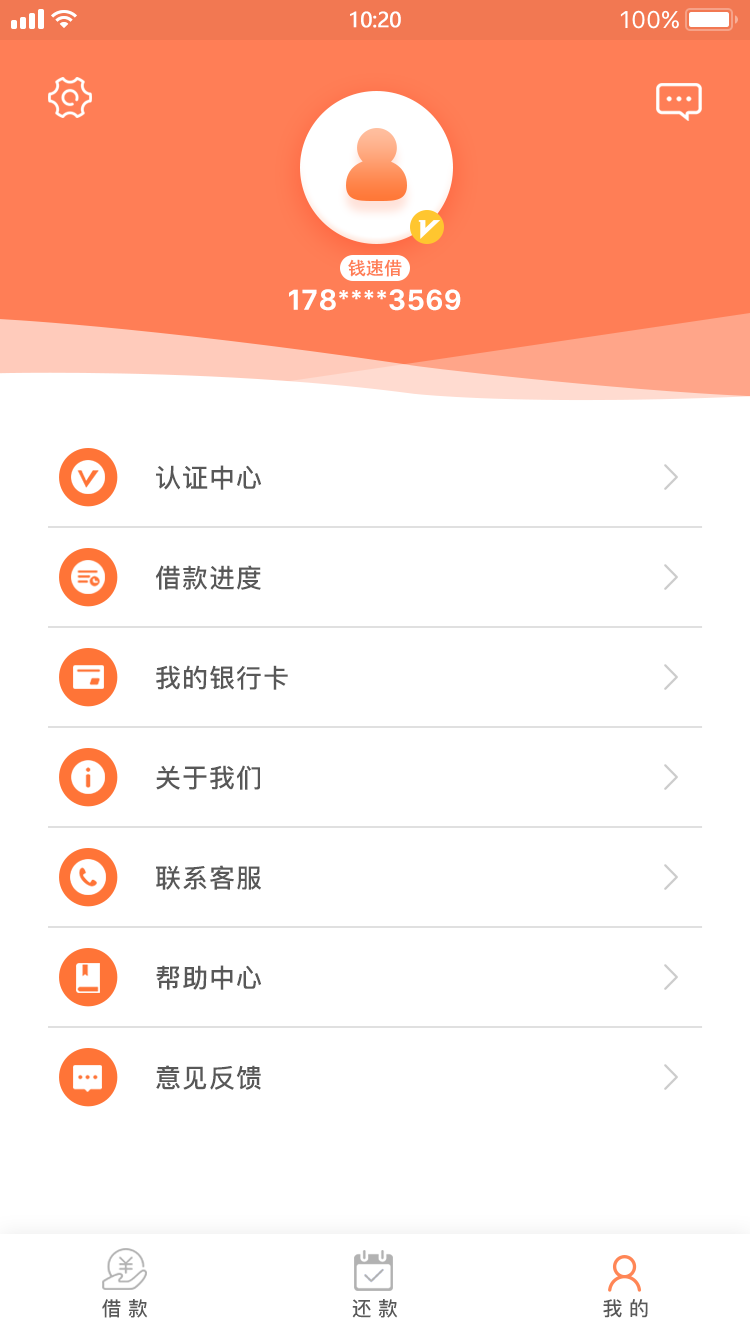Screen dimensions: 750x1334
Task: Open 我的银行卡 row
Action: 375,678
